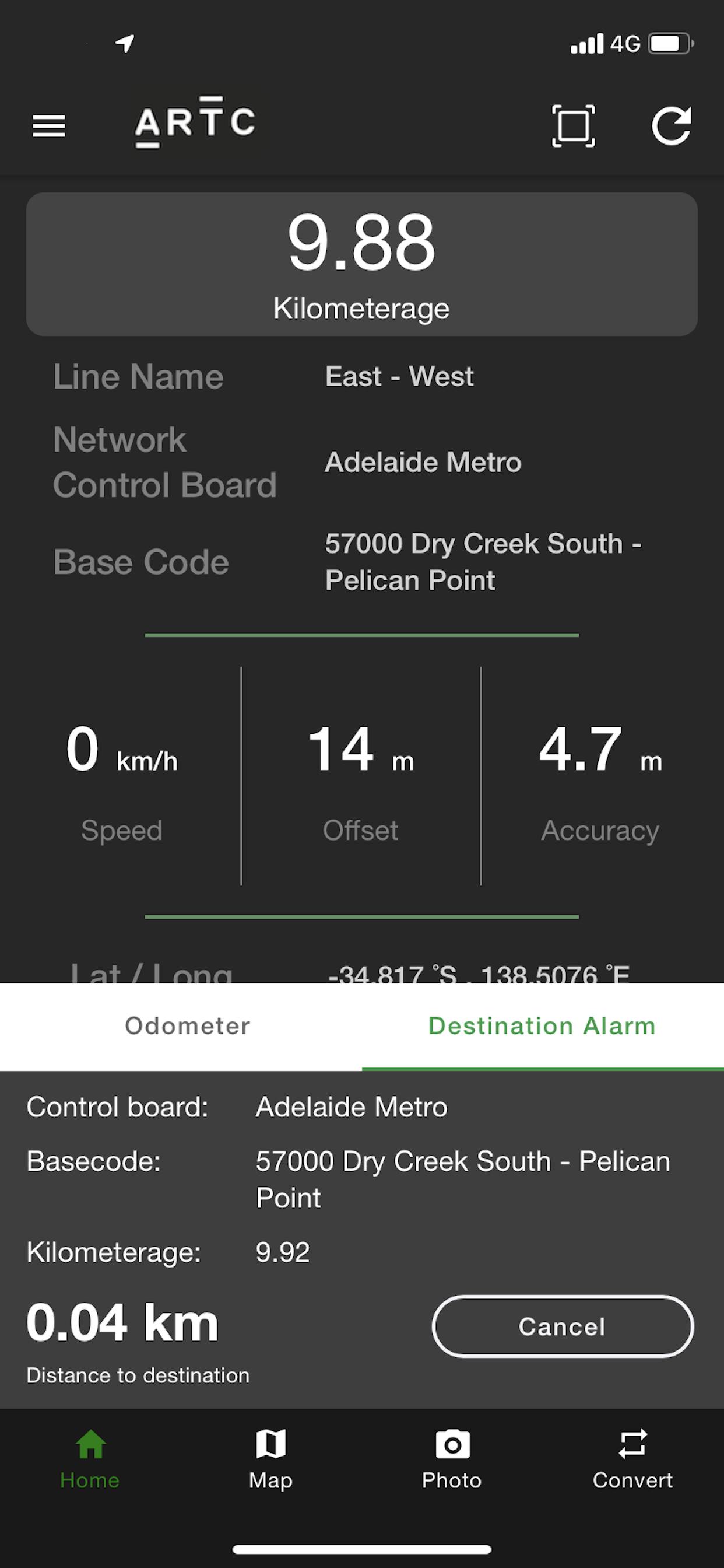Switch to the Convert tab
Viewport: 724px width, 1568px height.
pyautogui.click(x=632, y=1459)
